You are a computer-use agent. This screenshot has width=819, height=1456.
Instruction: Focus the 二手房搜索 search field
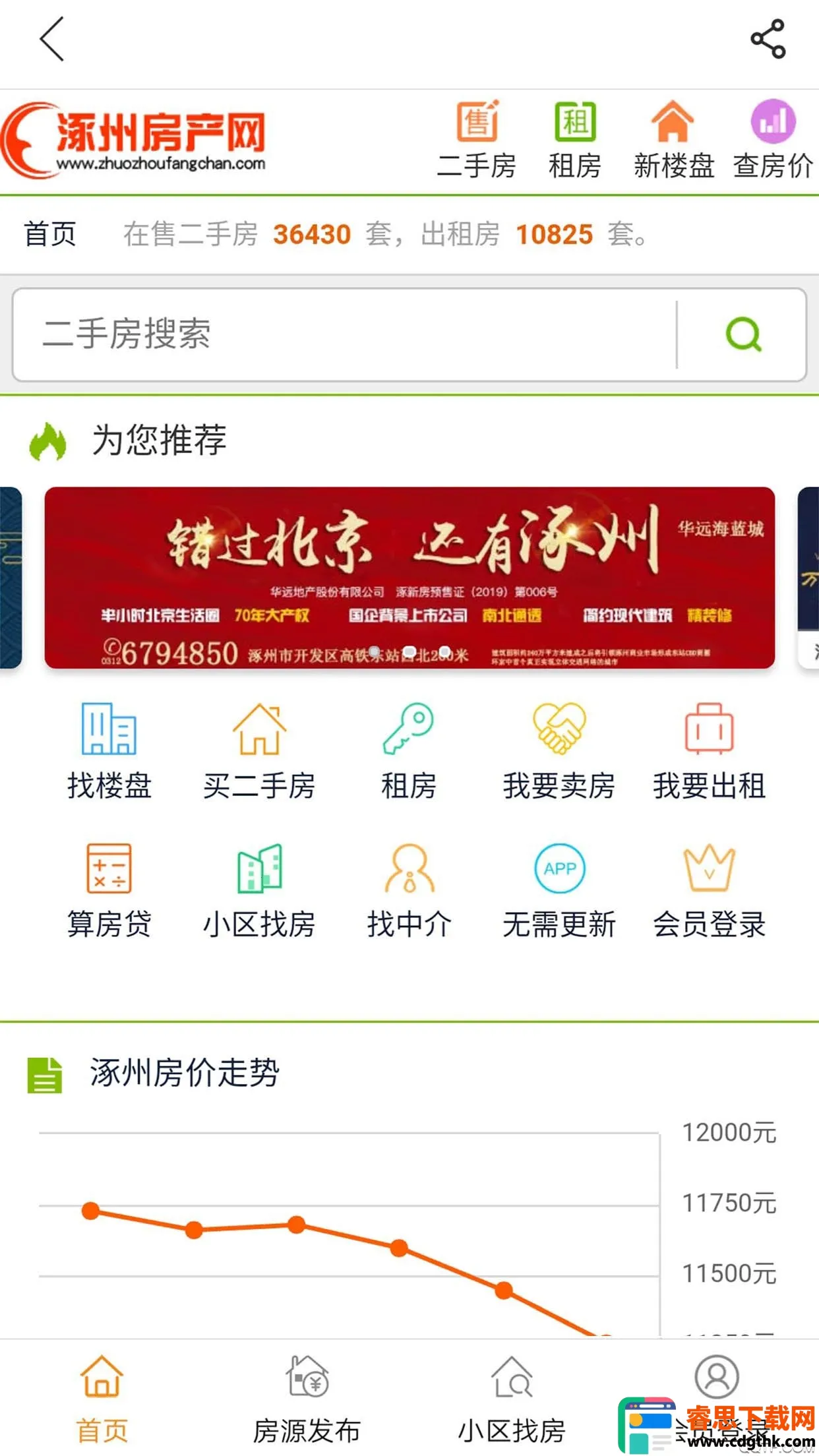pyautogui.click(x=343, y=334)
